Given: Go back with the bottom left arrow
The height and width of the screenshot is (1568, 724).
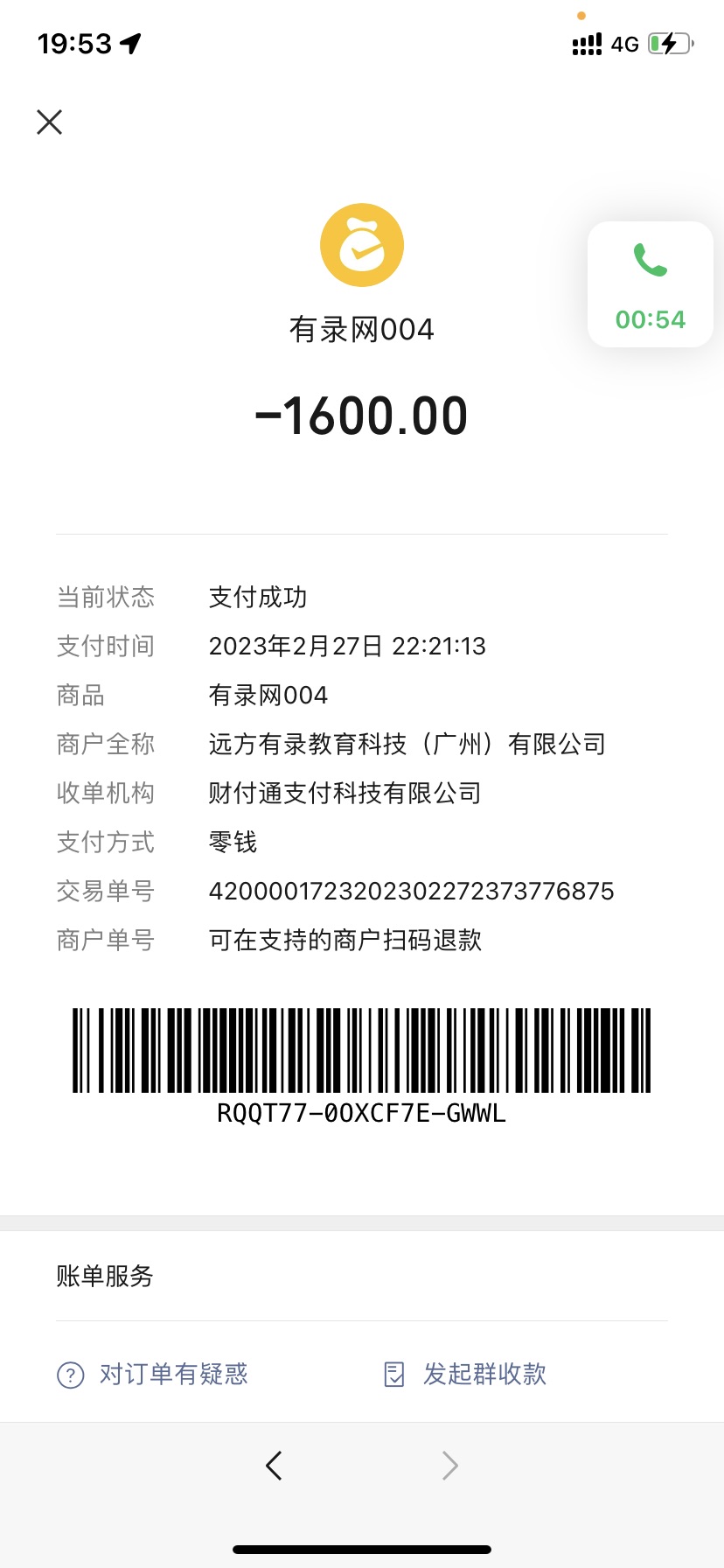Looking at the screenshot, I should [274, 1465].
